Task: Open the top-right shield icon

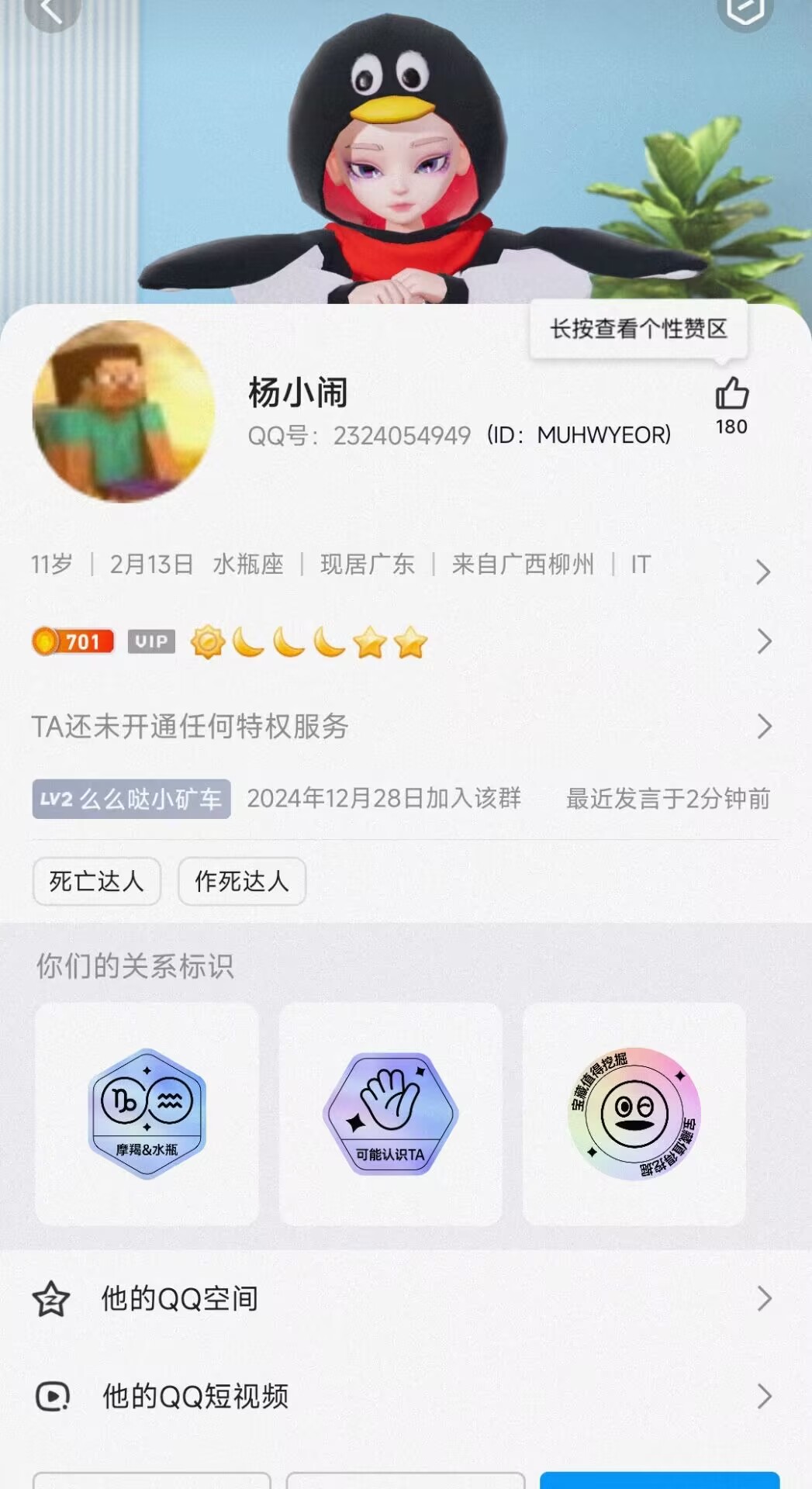Action: coord(744,11)
